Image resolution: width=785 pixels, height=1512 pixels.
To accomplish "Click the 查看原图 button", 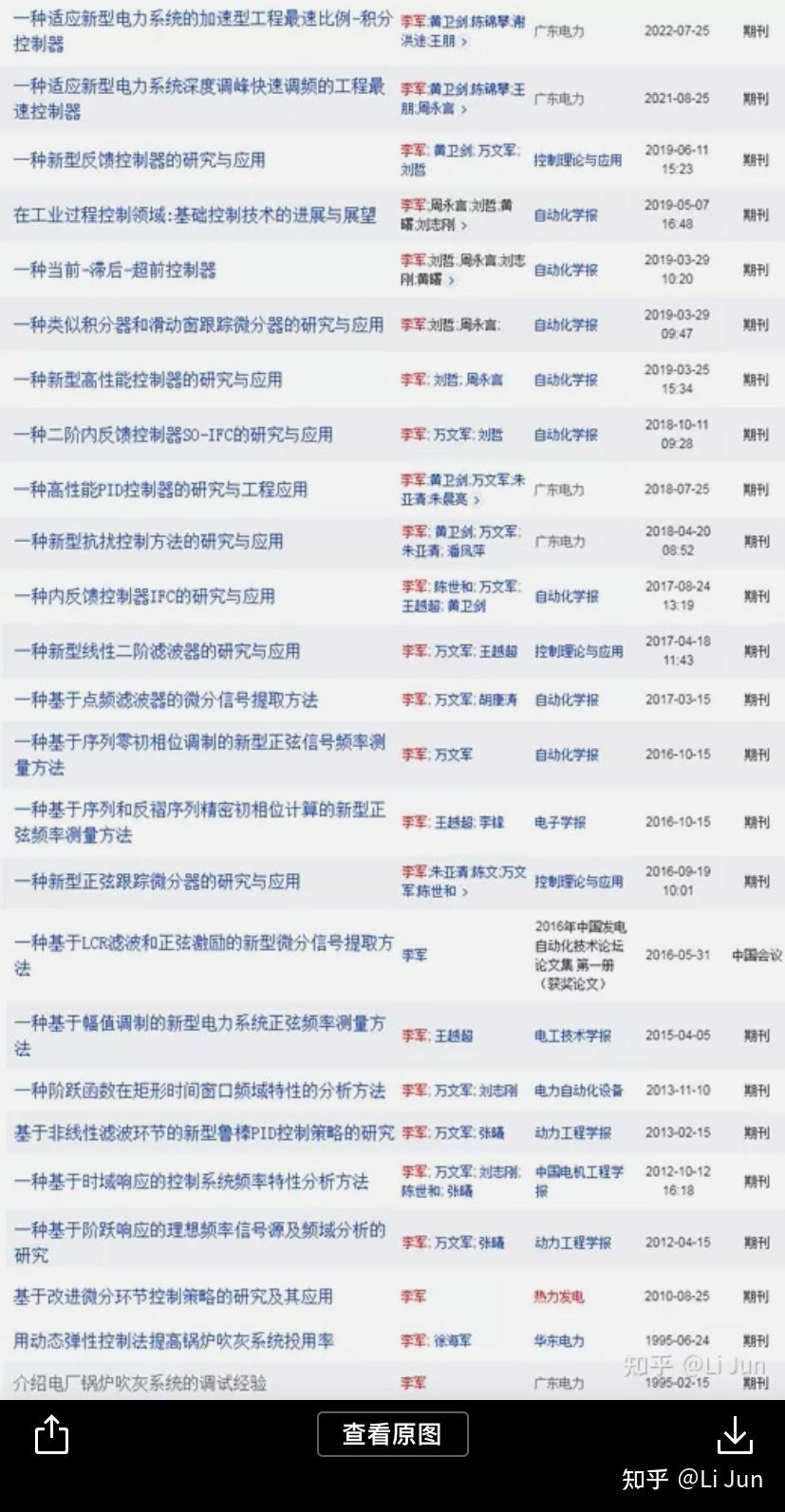I will tap(392, 1434).
